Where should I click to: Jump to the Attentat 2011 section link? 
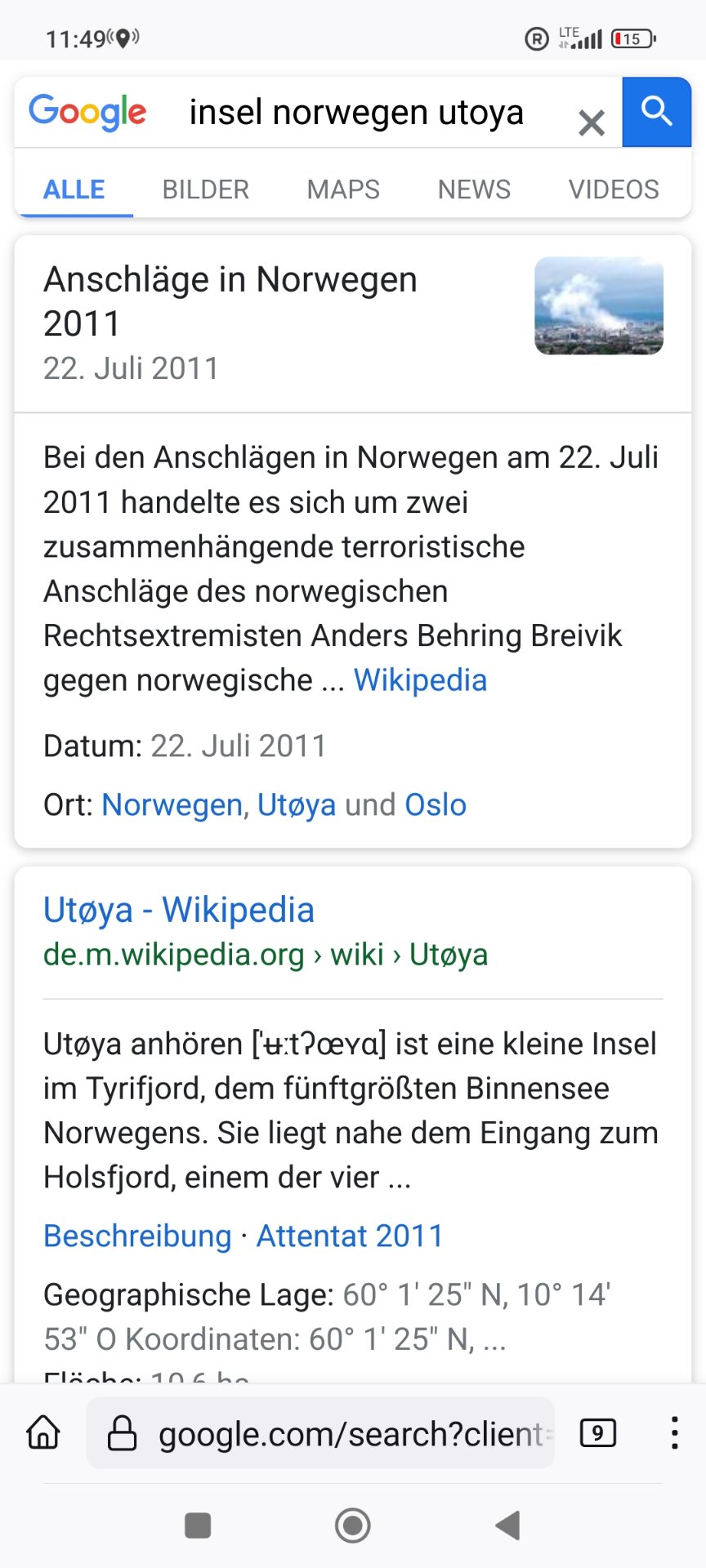point(350,1236)
